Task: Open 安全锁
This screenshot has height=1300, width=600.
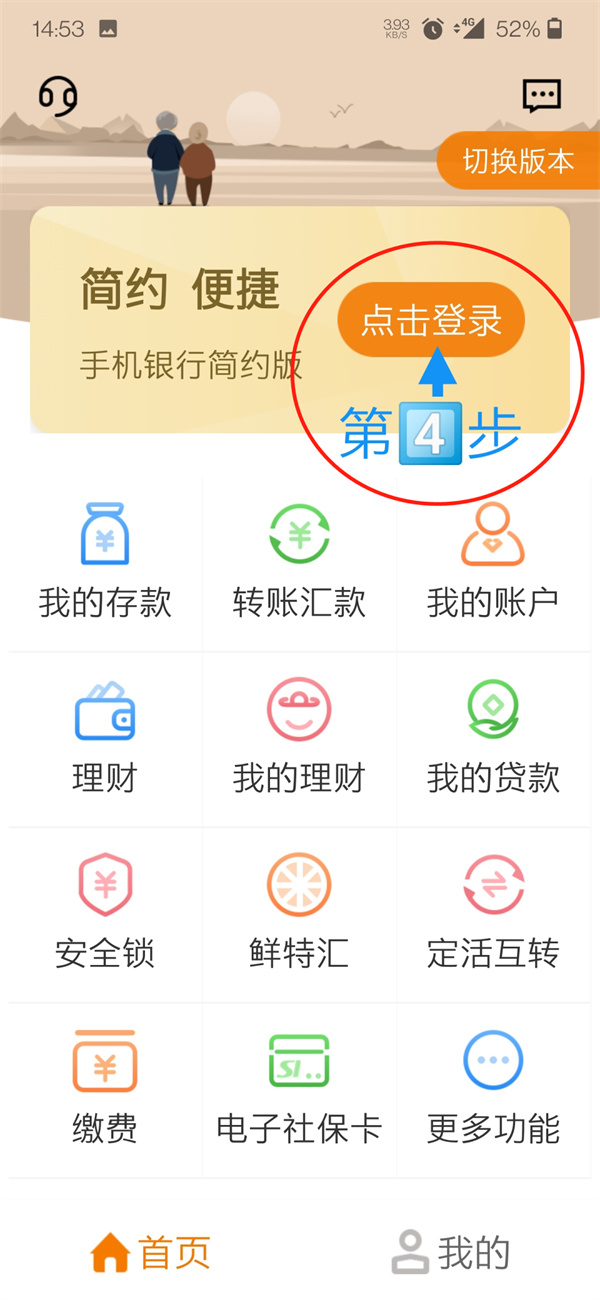Action: pos(104,913)
